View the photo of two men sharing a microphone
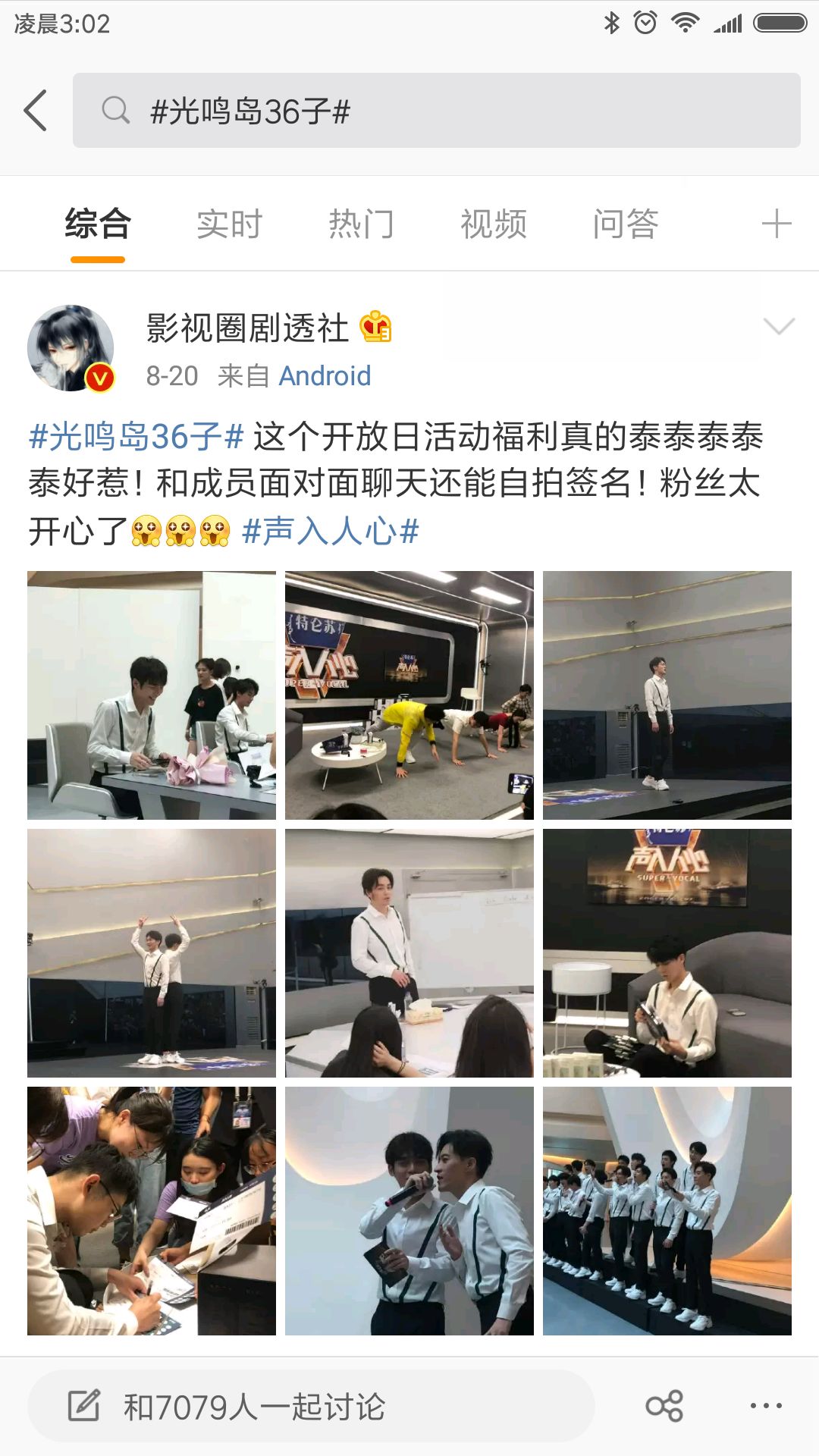Viewport: 819px width, 1456px height. click(x=409, y=1211)
